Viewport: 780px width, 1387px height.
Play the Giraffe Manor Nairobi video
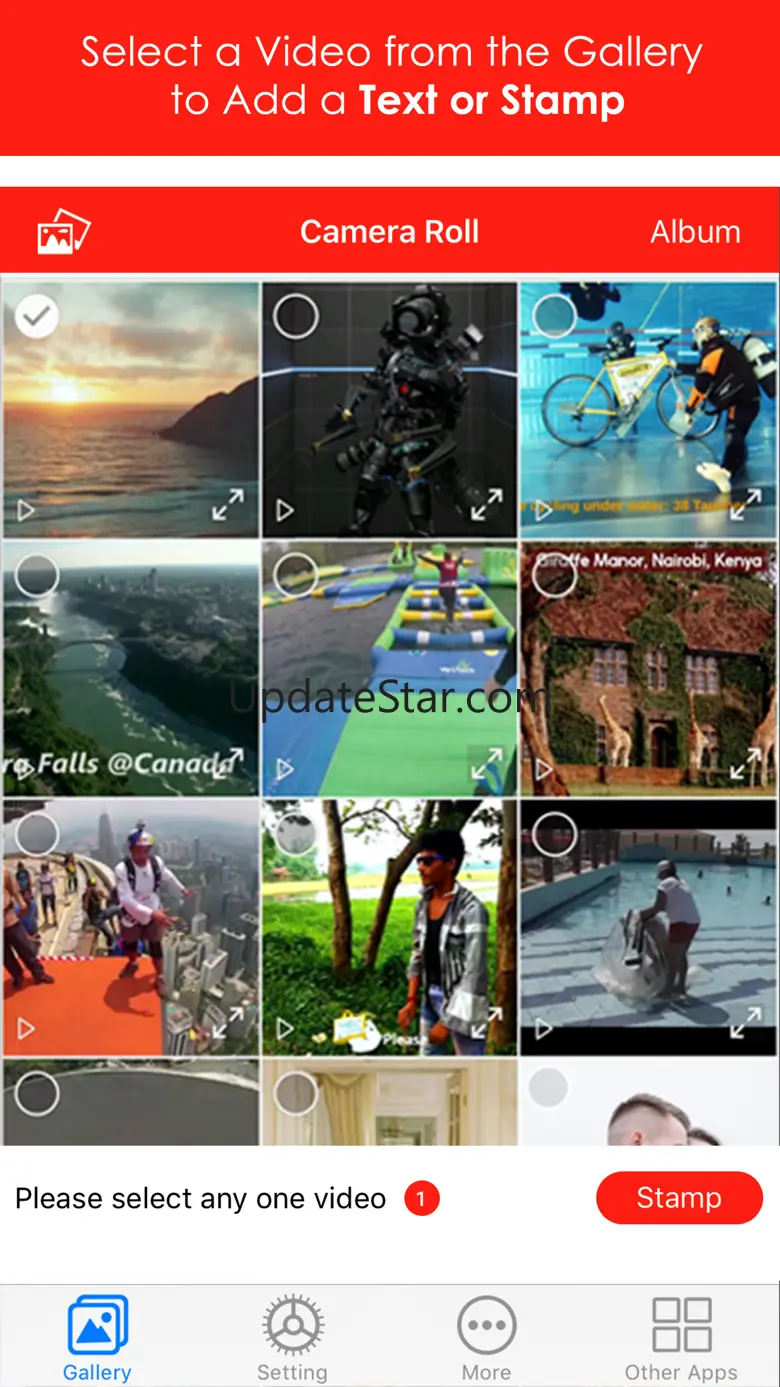click(544, 769)
